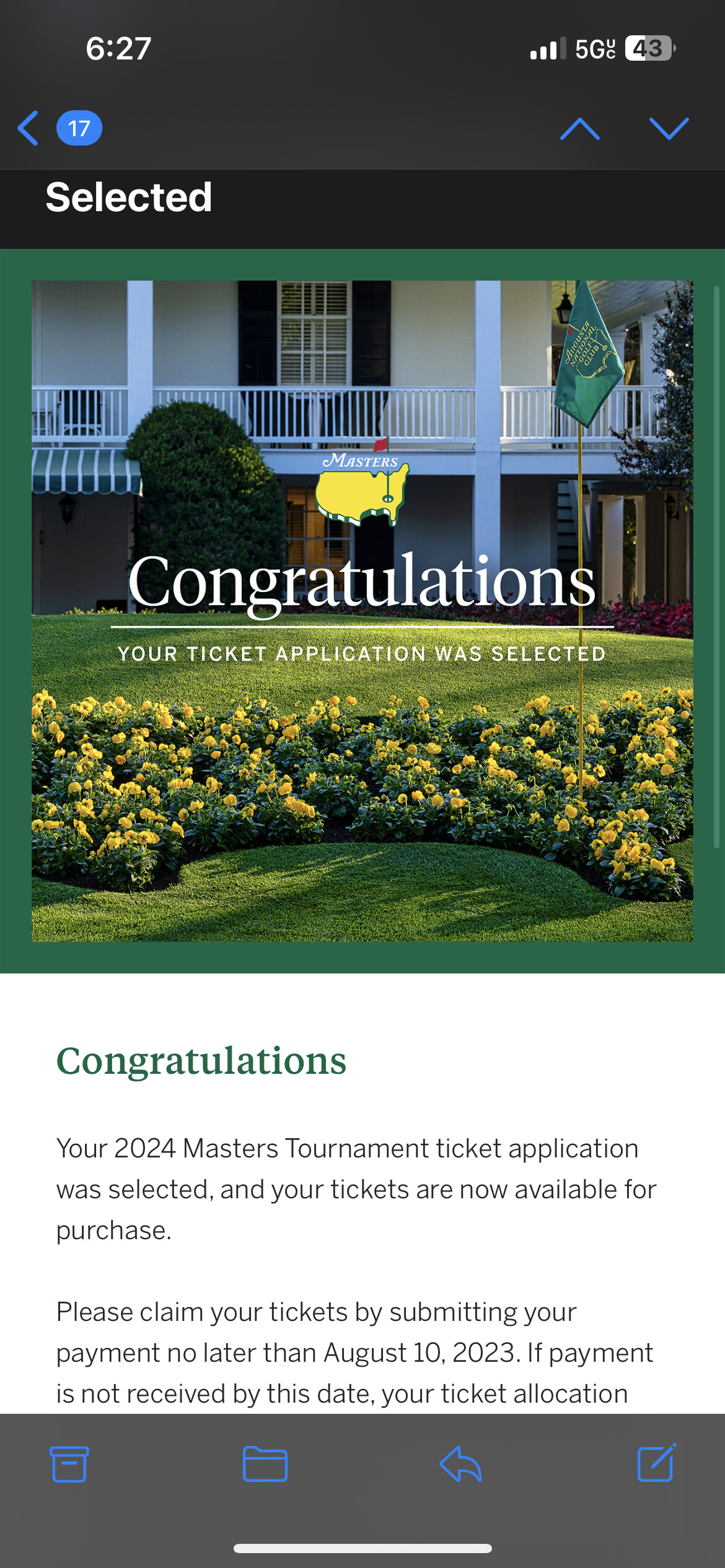Move this email to a folder
The width and height of the screenshot is (725, 1568).
point(265,1464)
